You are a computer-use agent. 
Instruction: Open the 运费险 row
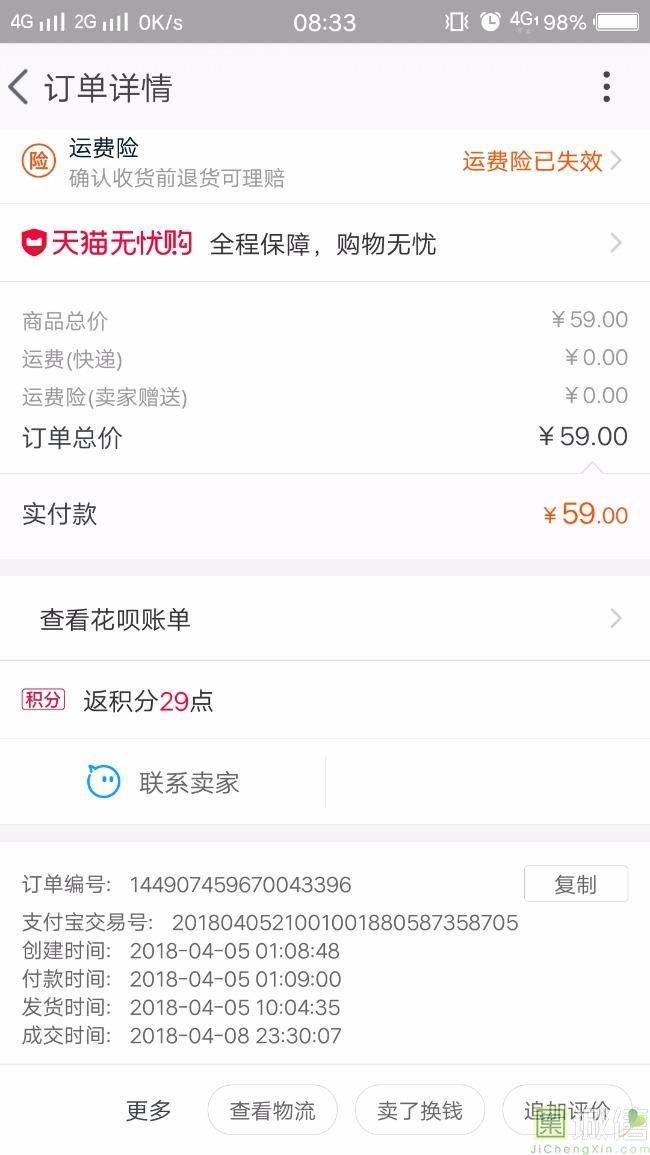point(325,164)
